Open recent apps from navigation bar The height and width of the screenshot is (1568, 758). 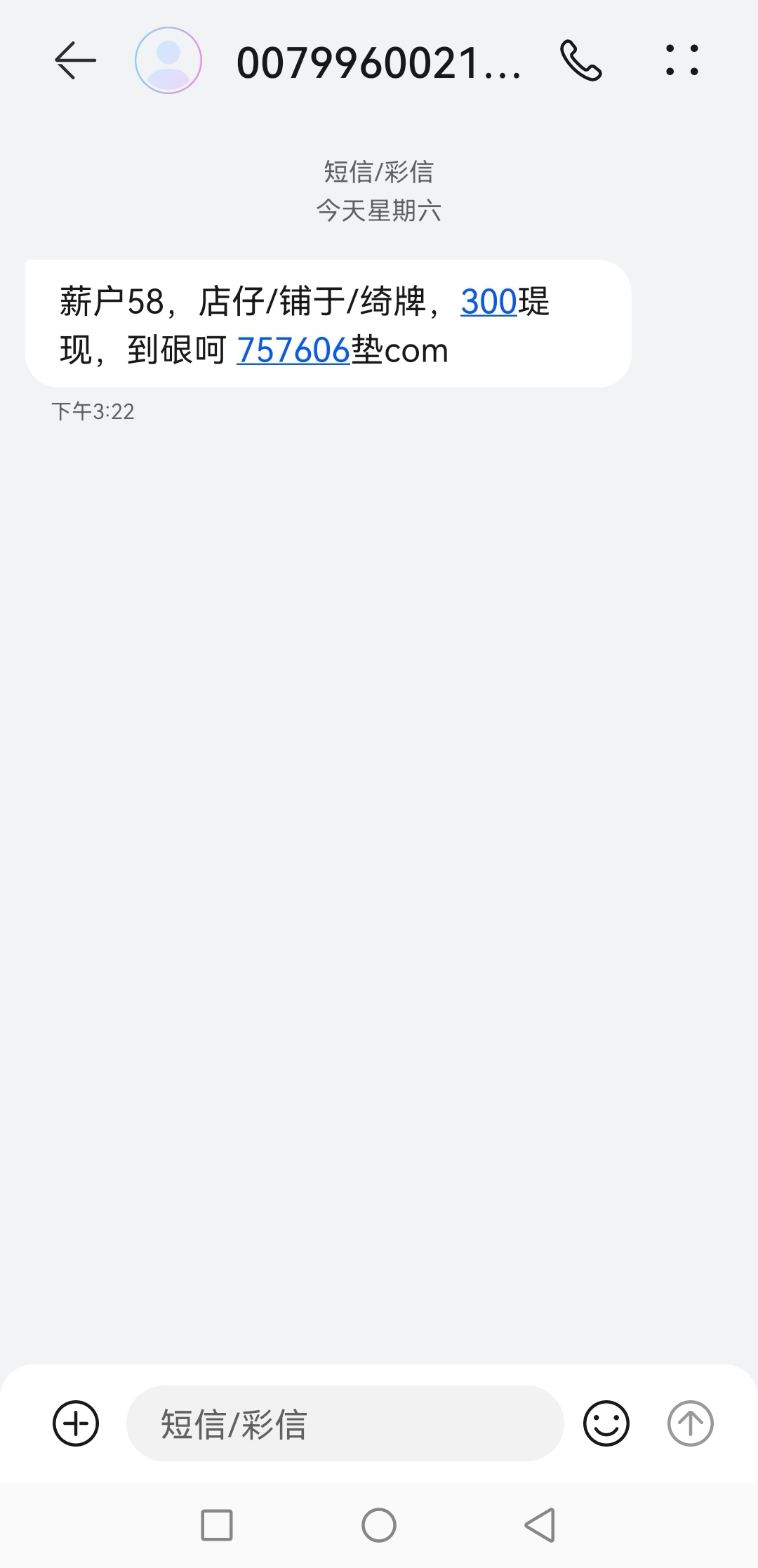[x=217, y=1524]
